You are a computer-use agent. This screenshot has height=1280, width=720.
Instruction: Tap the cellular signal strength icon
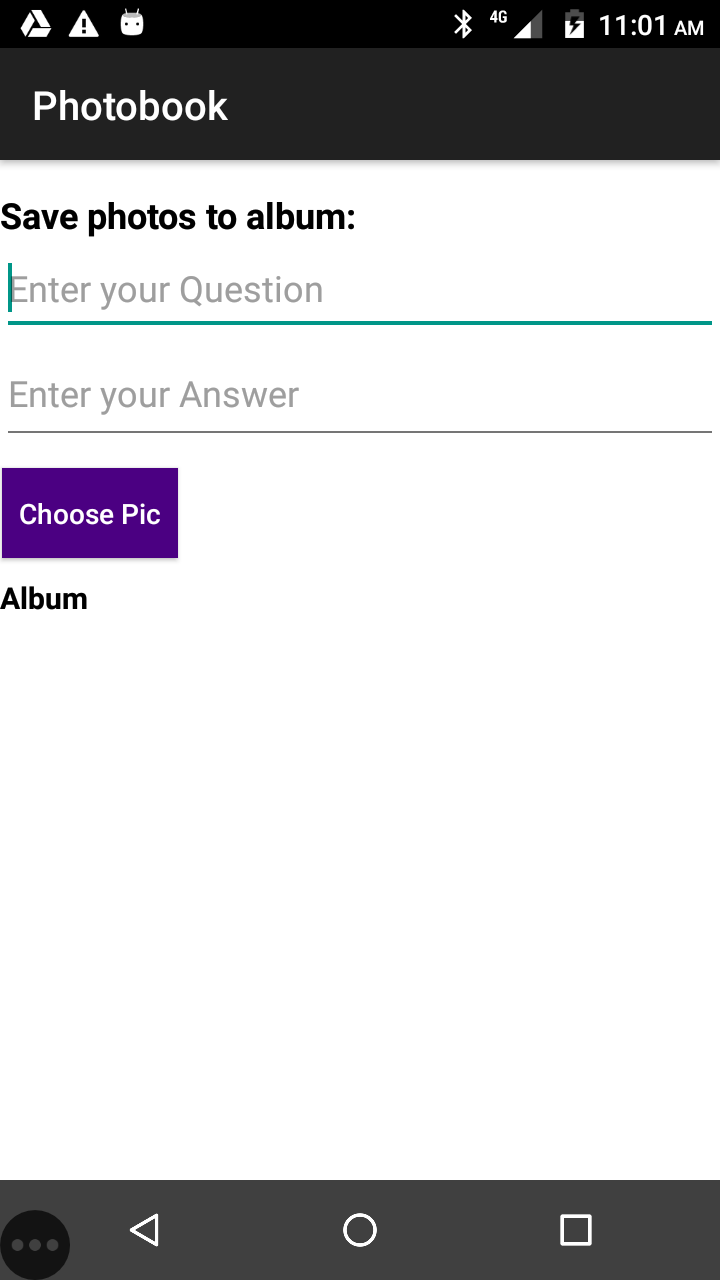click(x=530, y=22)
